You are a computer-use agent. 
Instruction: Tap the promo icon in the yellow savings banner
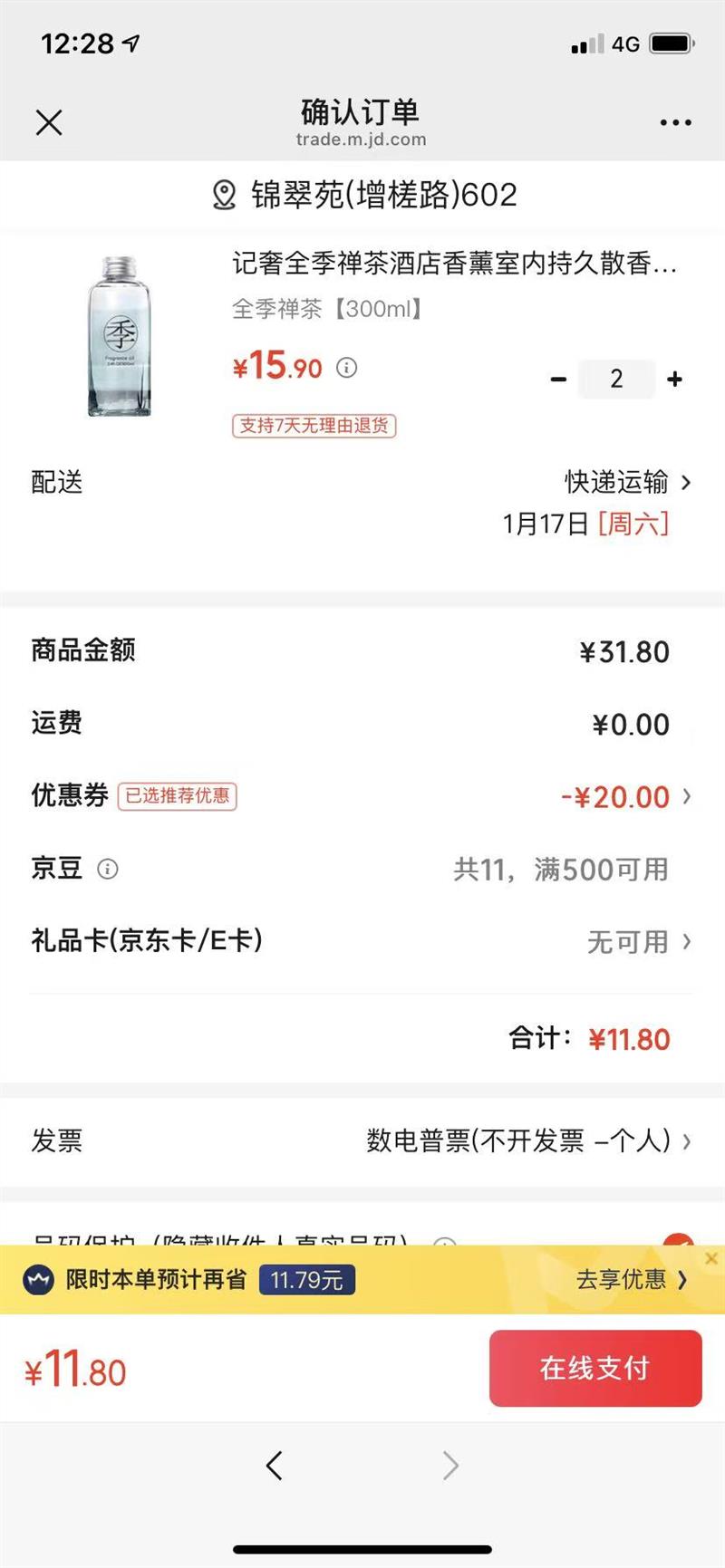(38, 1282)
